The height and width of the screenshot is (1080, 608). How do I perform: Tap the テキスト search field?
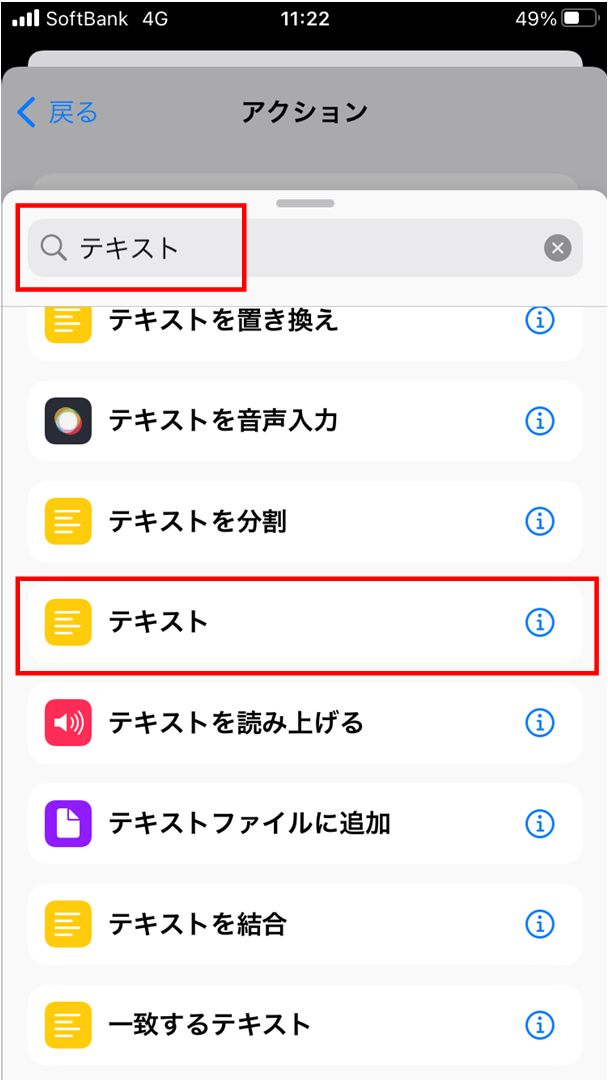tap(290, 248)
